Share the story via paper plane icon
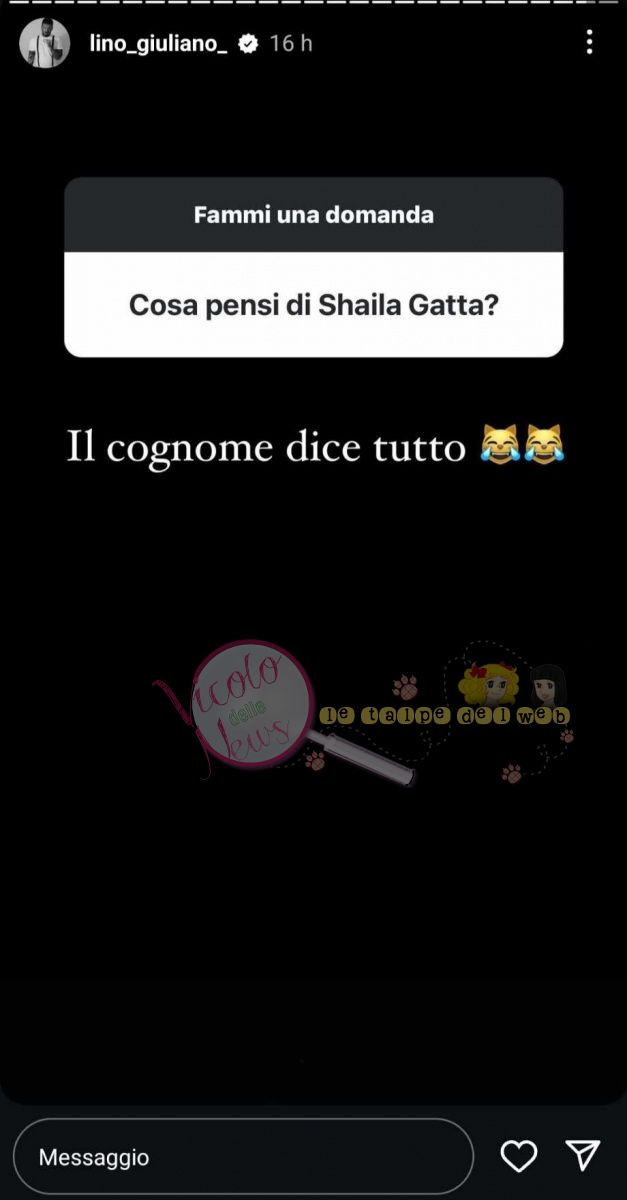Image resolution: width=627 pixels, height=1200 pixels. point(583,1155)
